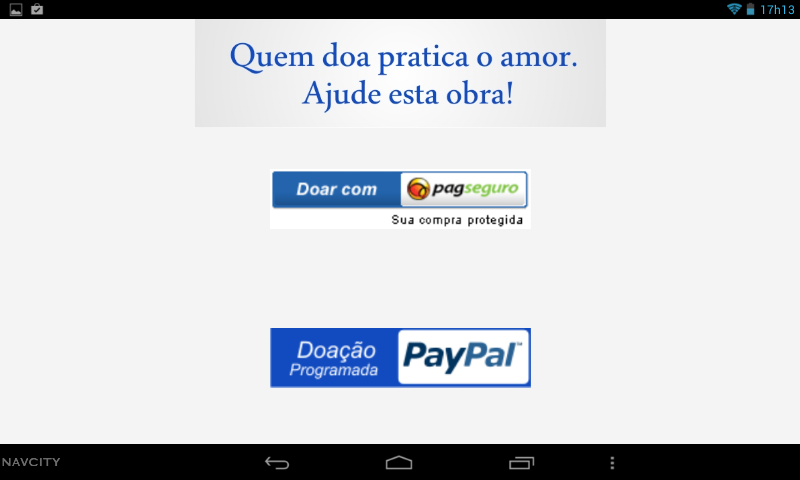Donate with the PagSeguro button
800x480 pixels.
click(399, 190)
